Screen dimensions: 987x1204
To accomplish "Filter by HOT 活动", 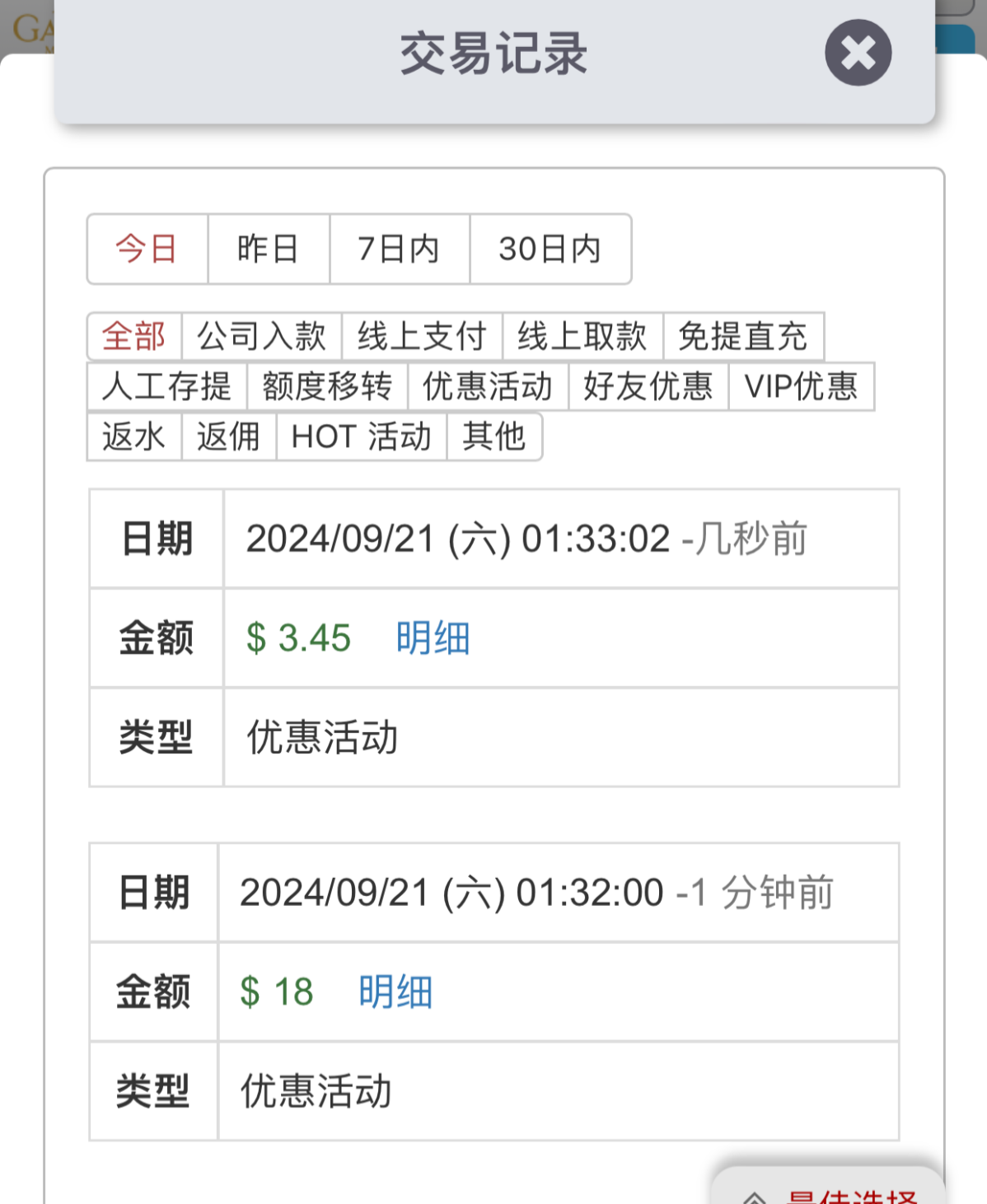I will point(361,436).
